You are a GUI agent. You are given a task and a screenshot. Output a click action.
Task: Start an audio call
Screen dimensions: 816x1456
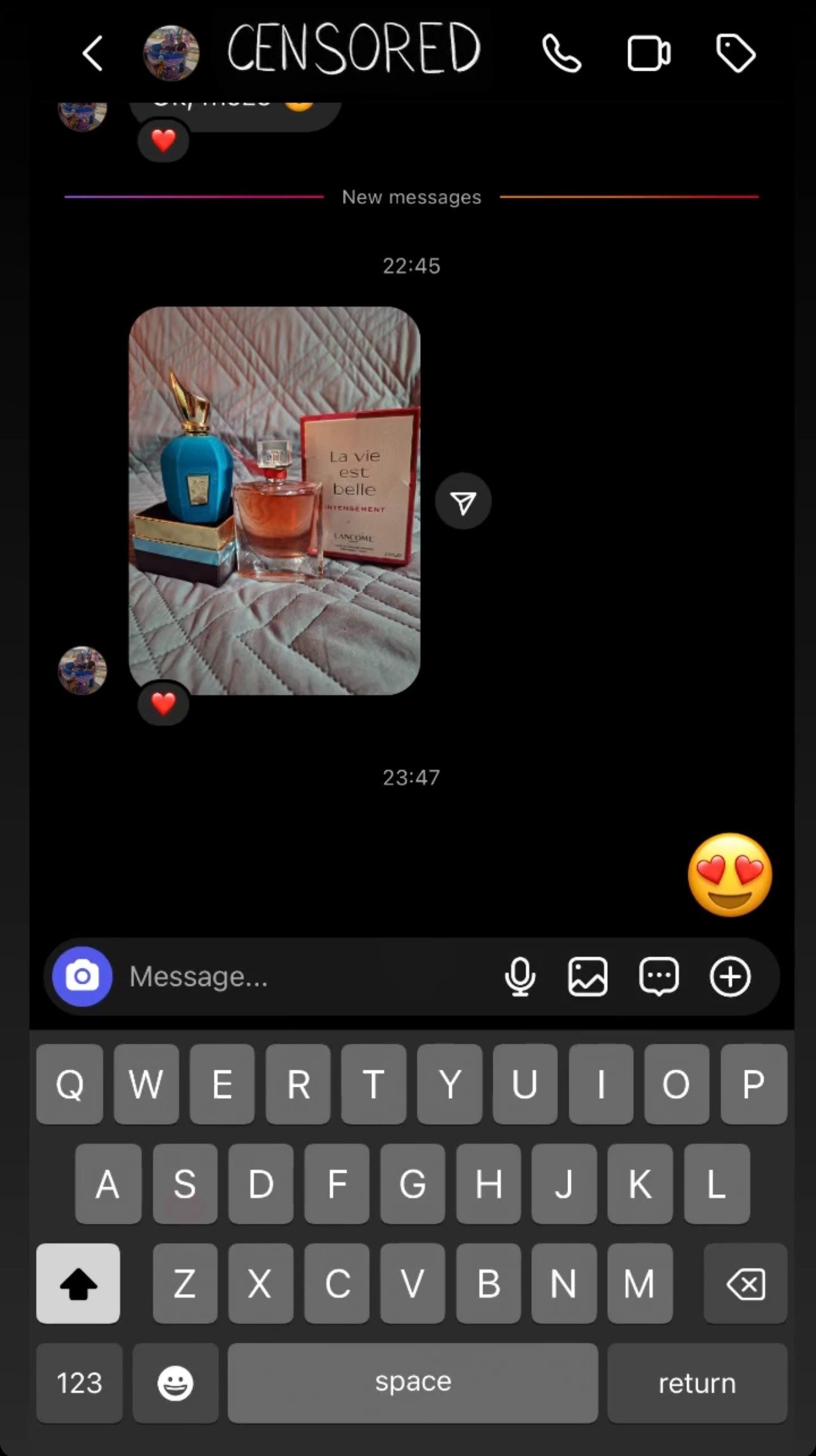[561, 53]
